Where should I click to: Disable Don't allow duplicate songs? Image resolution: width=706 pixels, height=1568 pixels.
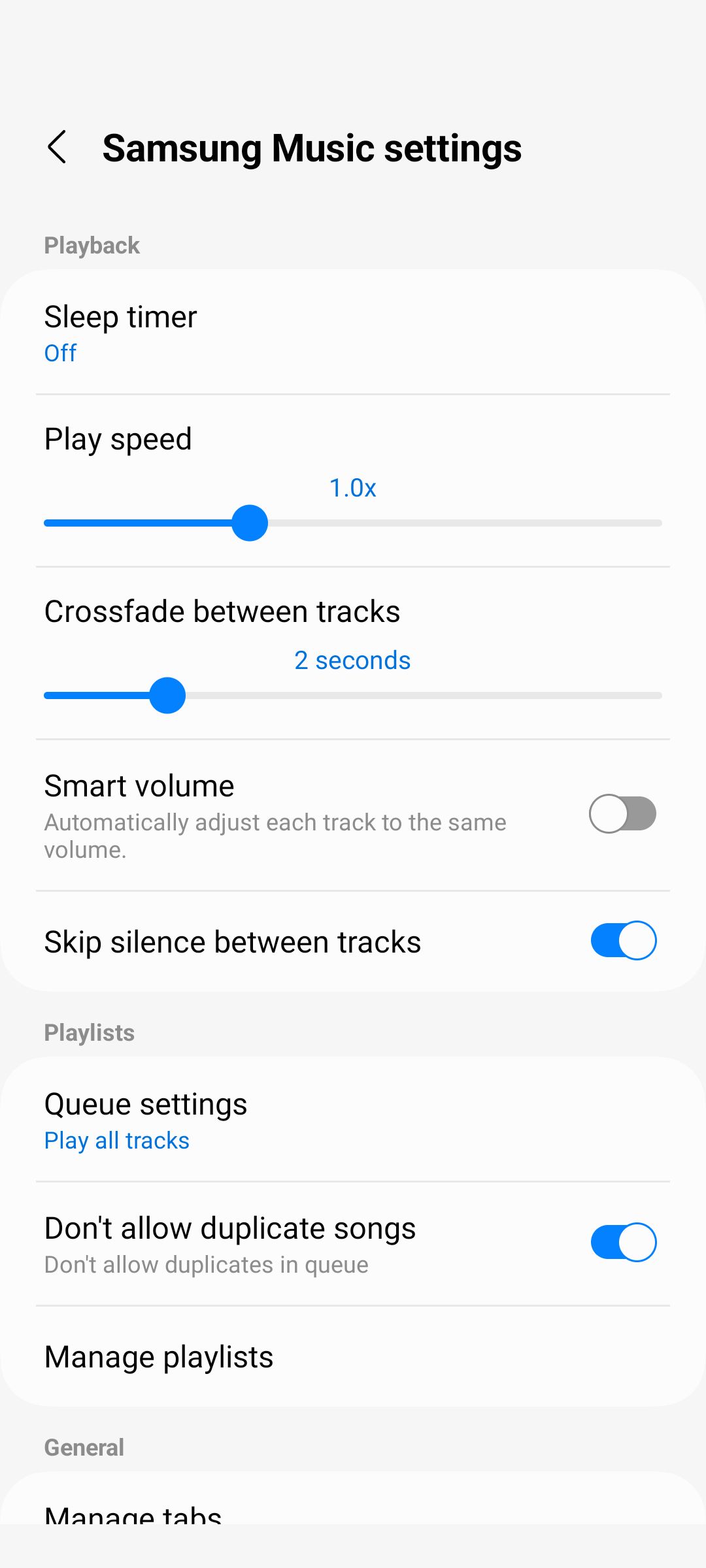[623, 1243]
